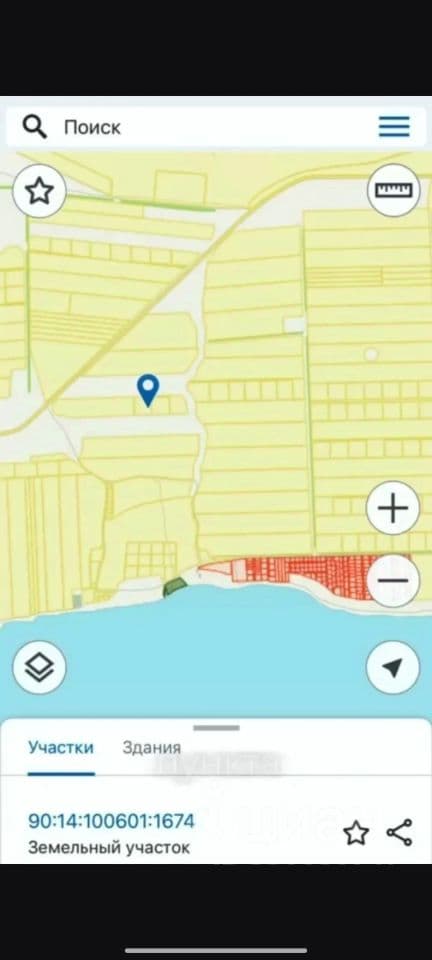Activate the ruler measurement tool
The image size is (432, 960).
pos(393,190)
